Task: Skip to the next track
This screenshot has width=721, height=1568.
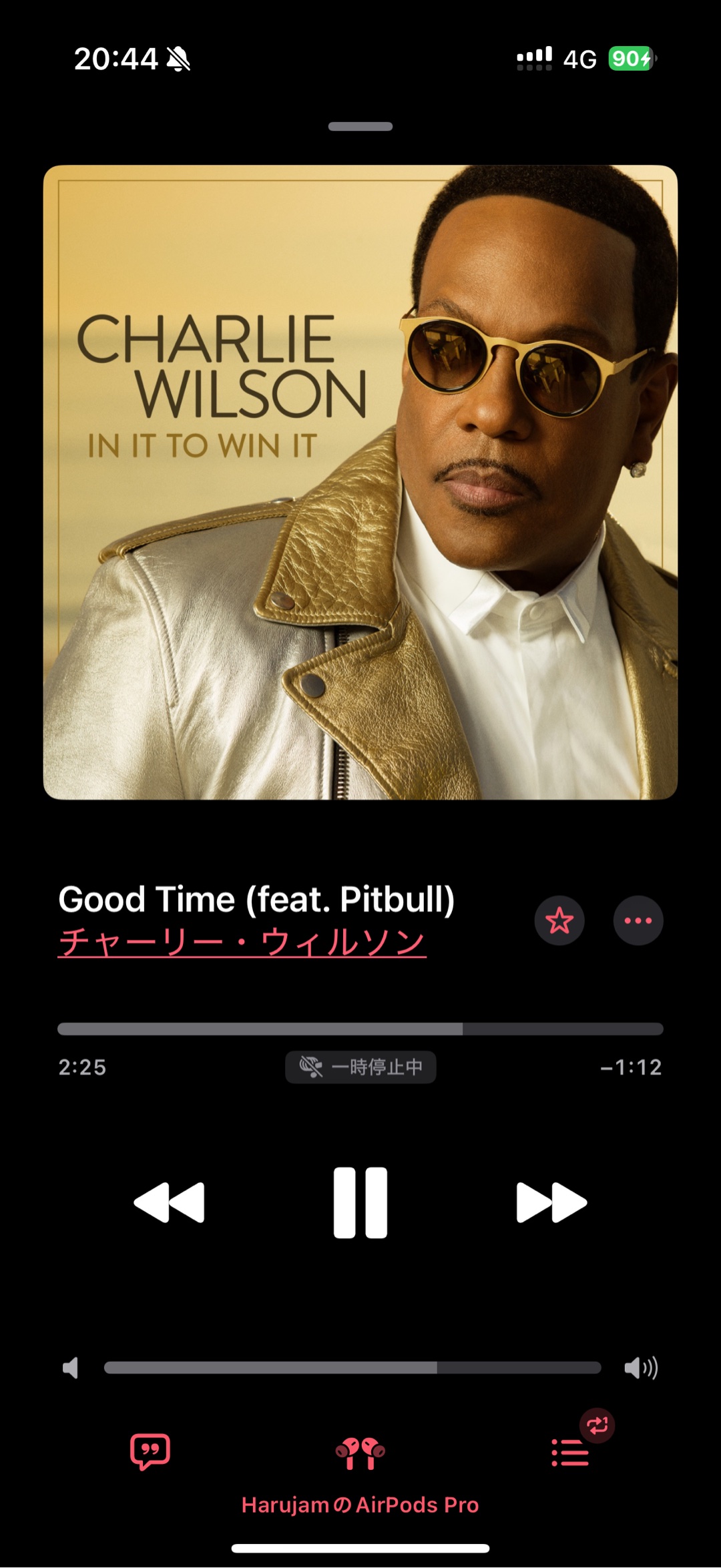Action: pyautogui.click(x=551, y=1202)
